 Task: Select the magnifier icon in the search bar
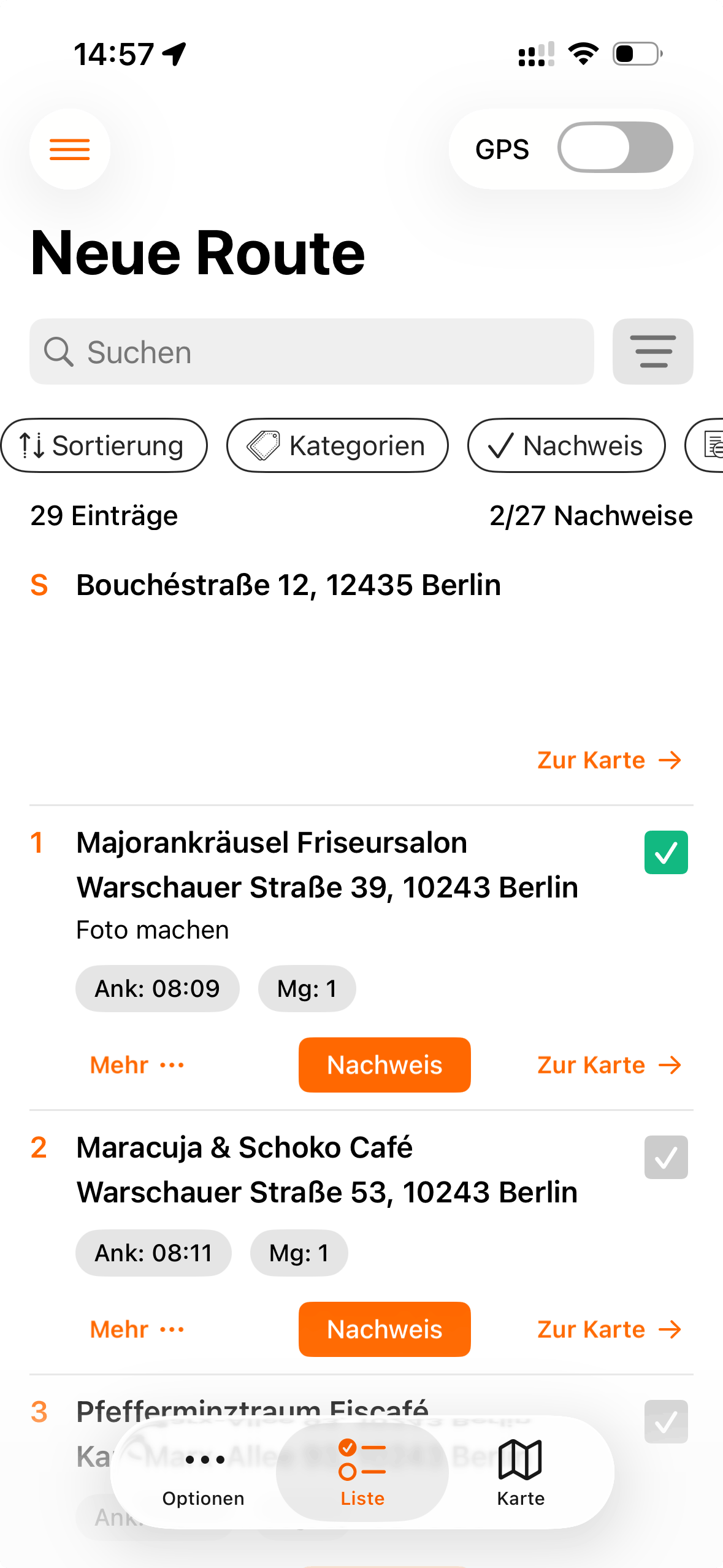pos(61,352)
